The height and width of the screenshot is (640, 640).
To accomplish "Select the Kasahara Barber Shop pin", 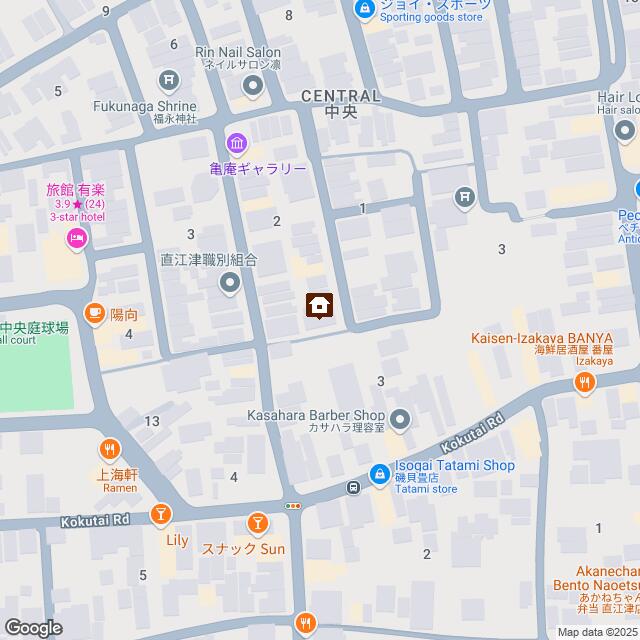I will [400, 418].
